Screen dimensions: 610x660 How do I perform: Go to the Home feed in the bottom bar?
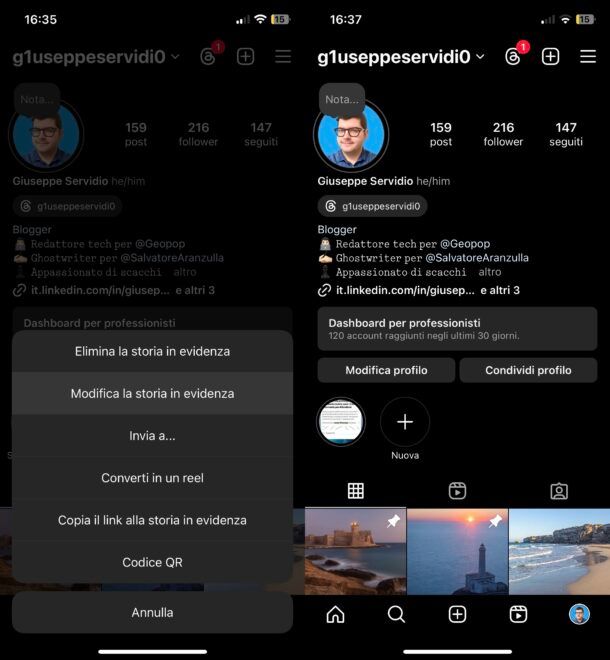(x=335, y=615)
